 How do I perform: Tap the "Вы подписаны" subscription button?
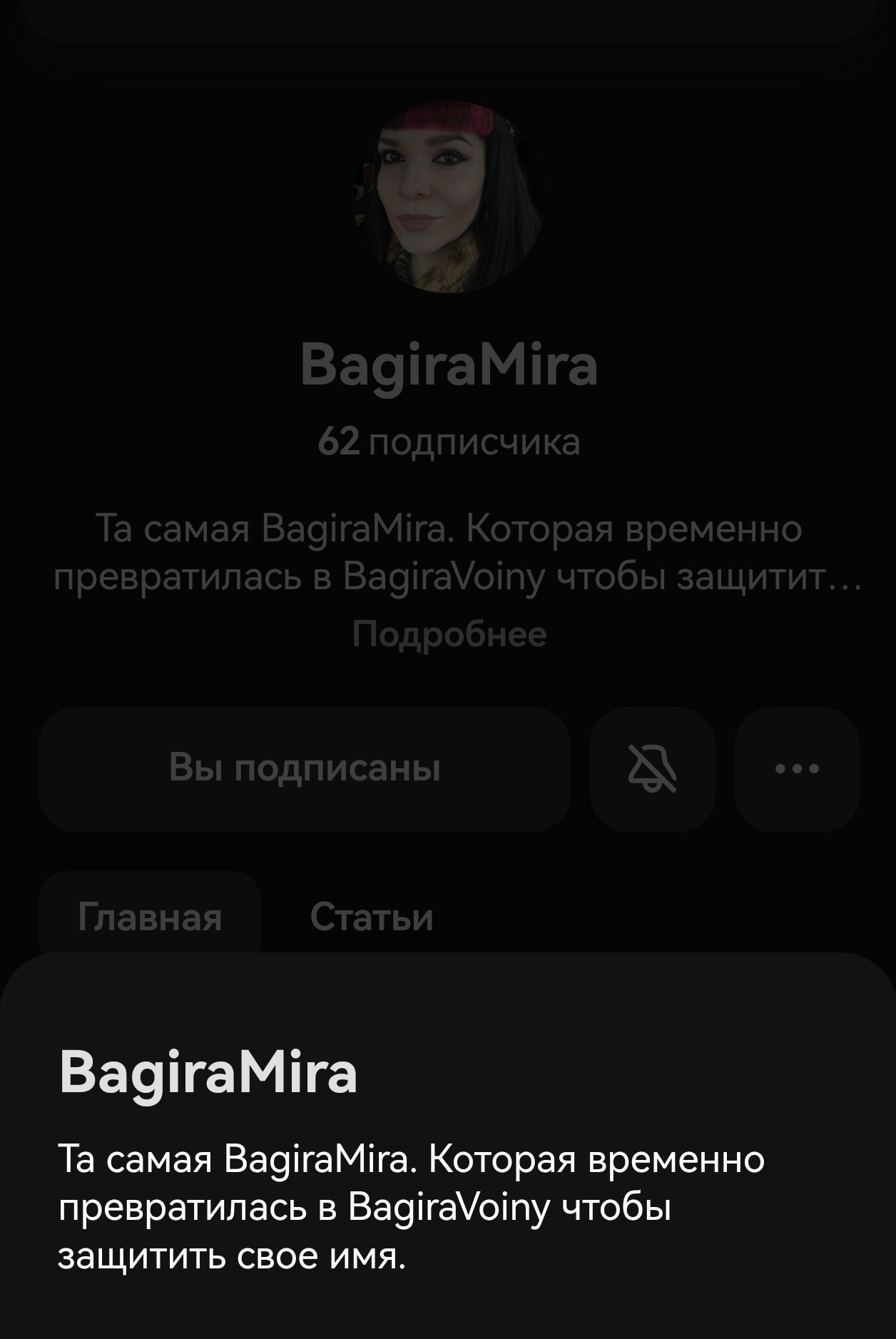[x=305, y=769]
